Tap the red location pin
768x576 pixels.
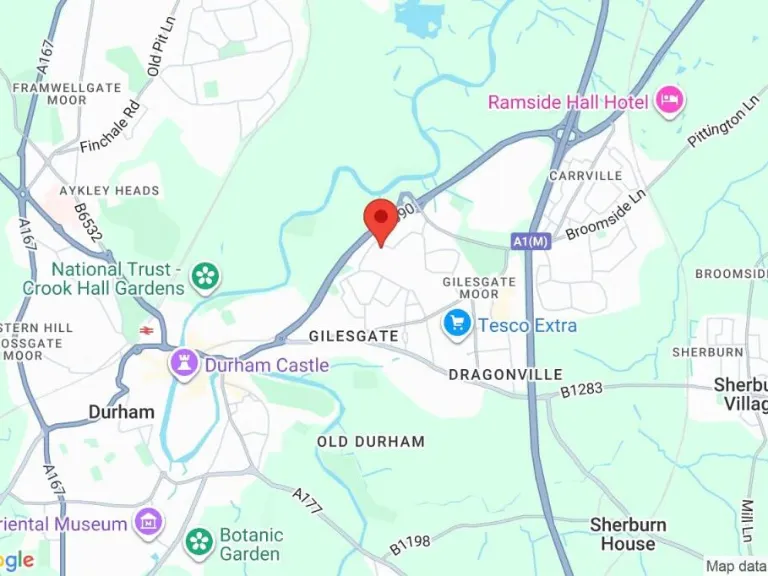coord(380,218)
